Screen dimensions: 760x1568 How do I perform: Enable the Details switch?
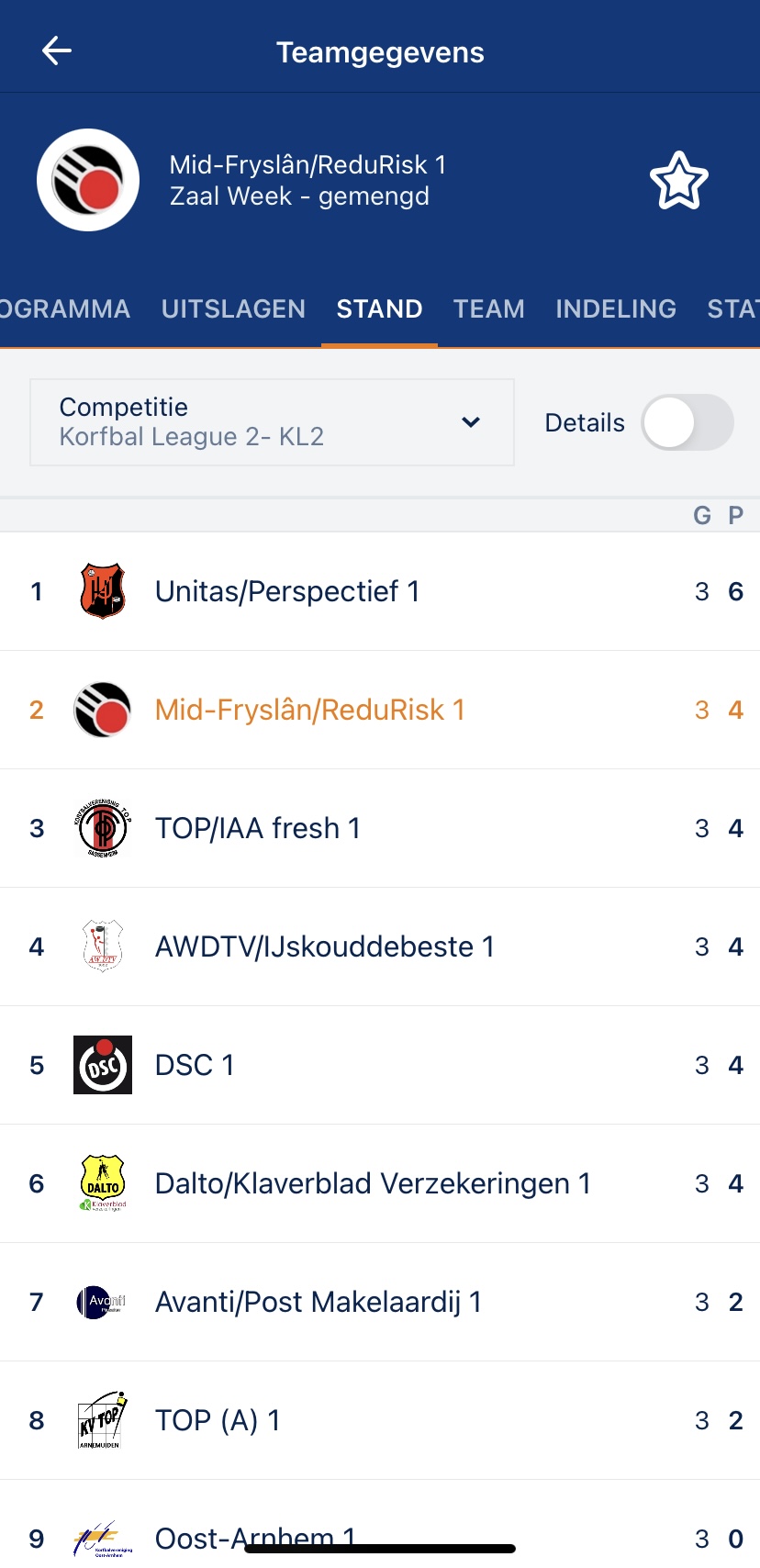coord(687,422)
